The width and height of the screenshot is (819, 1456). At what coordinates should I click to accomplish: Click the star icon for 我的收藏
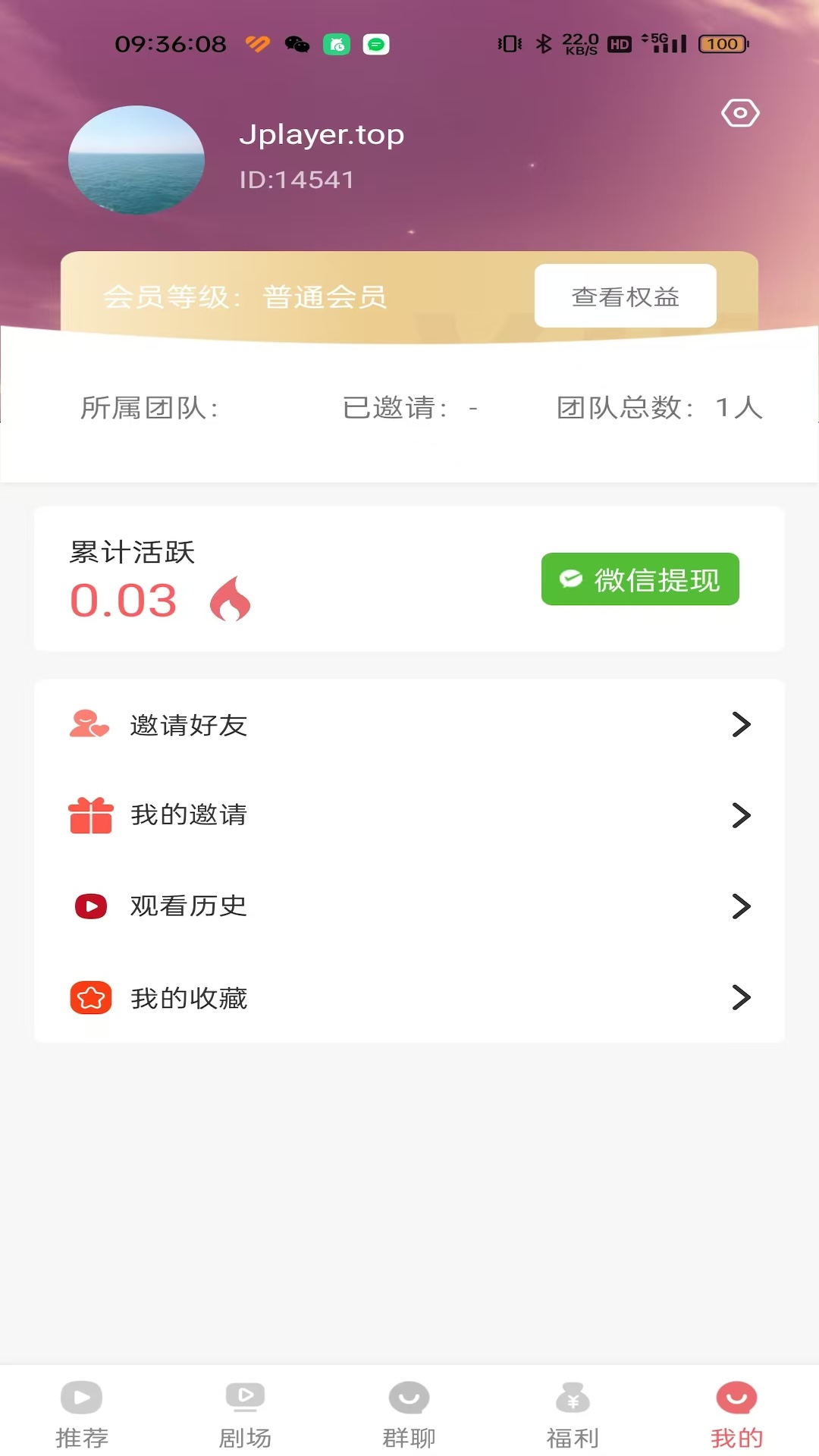point(89,997)
